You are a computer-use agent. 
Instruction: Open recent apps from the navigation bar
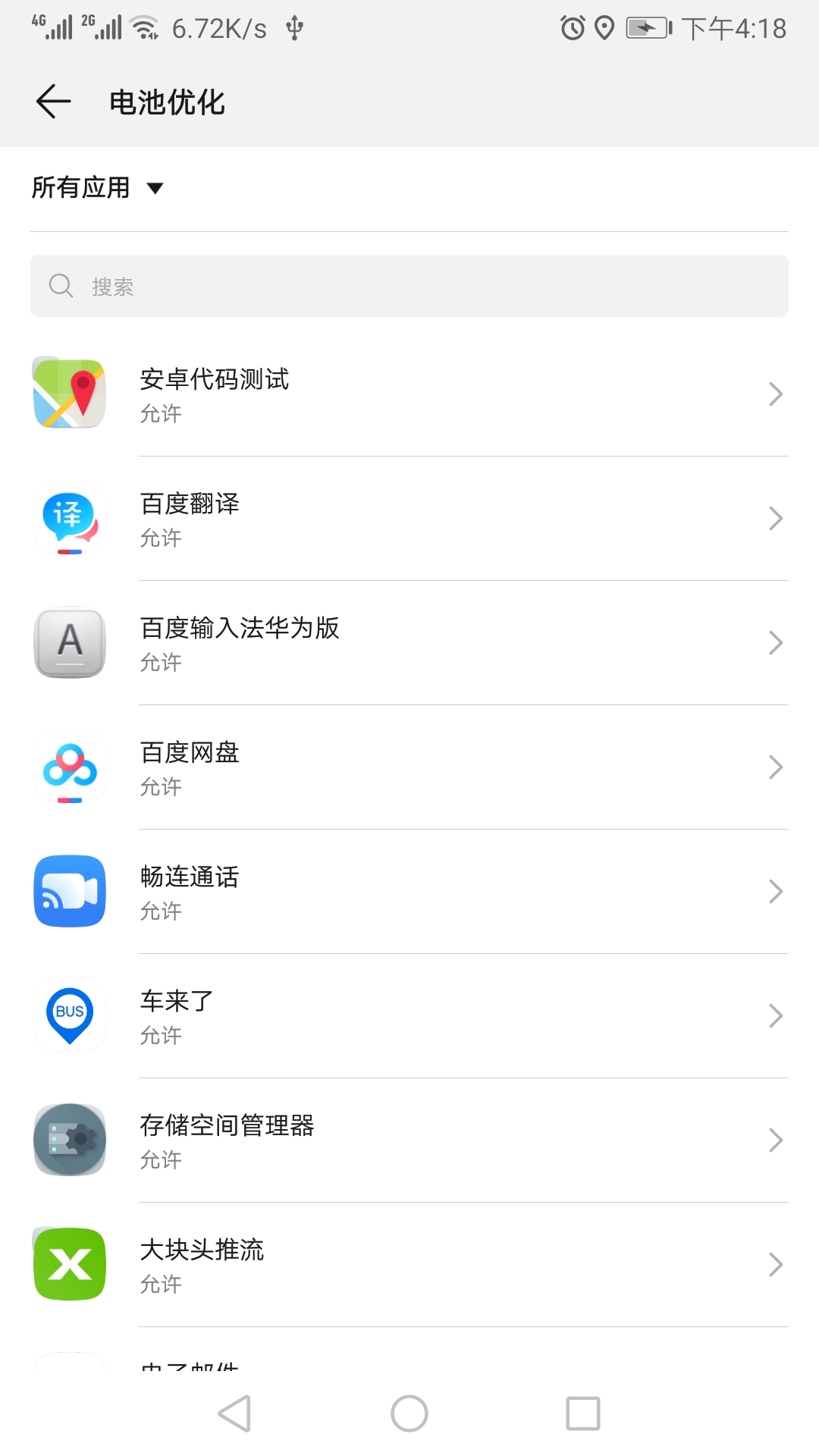click(582, 1414)
